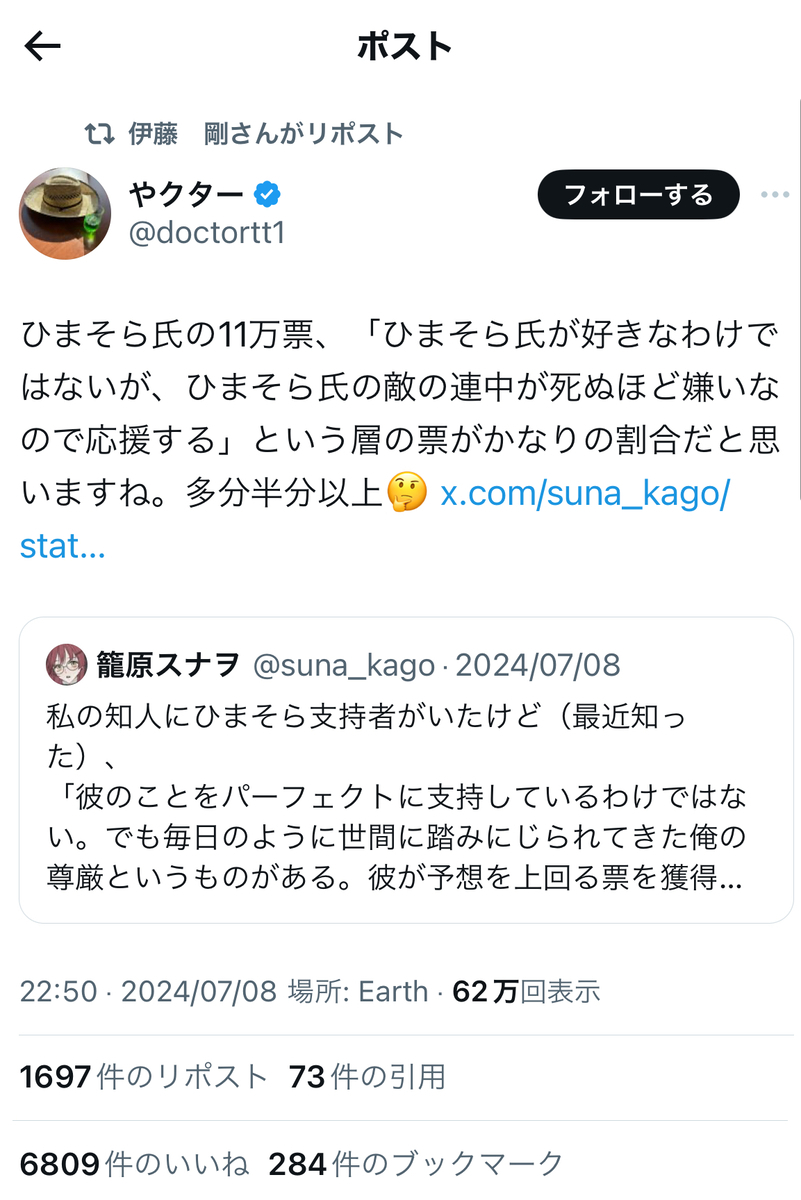This screenshot has height=1200, width=801.
Task: Go back using the top arrow
Action: [x=43, y=46]
